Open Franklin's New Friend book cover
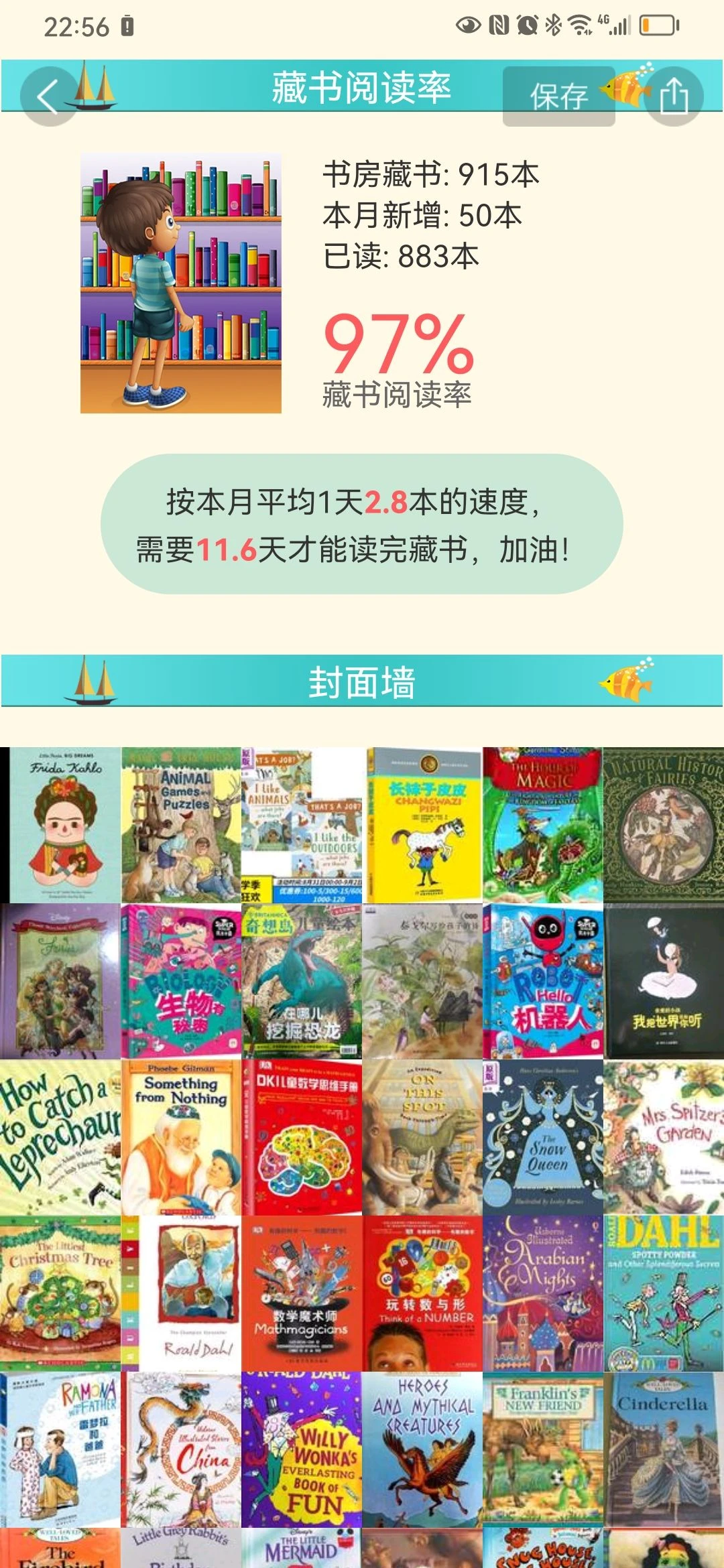 (x=542, y=1449)
